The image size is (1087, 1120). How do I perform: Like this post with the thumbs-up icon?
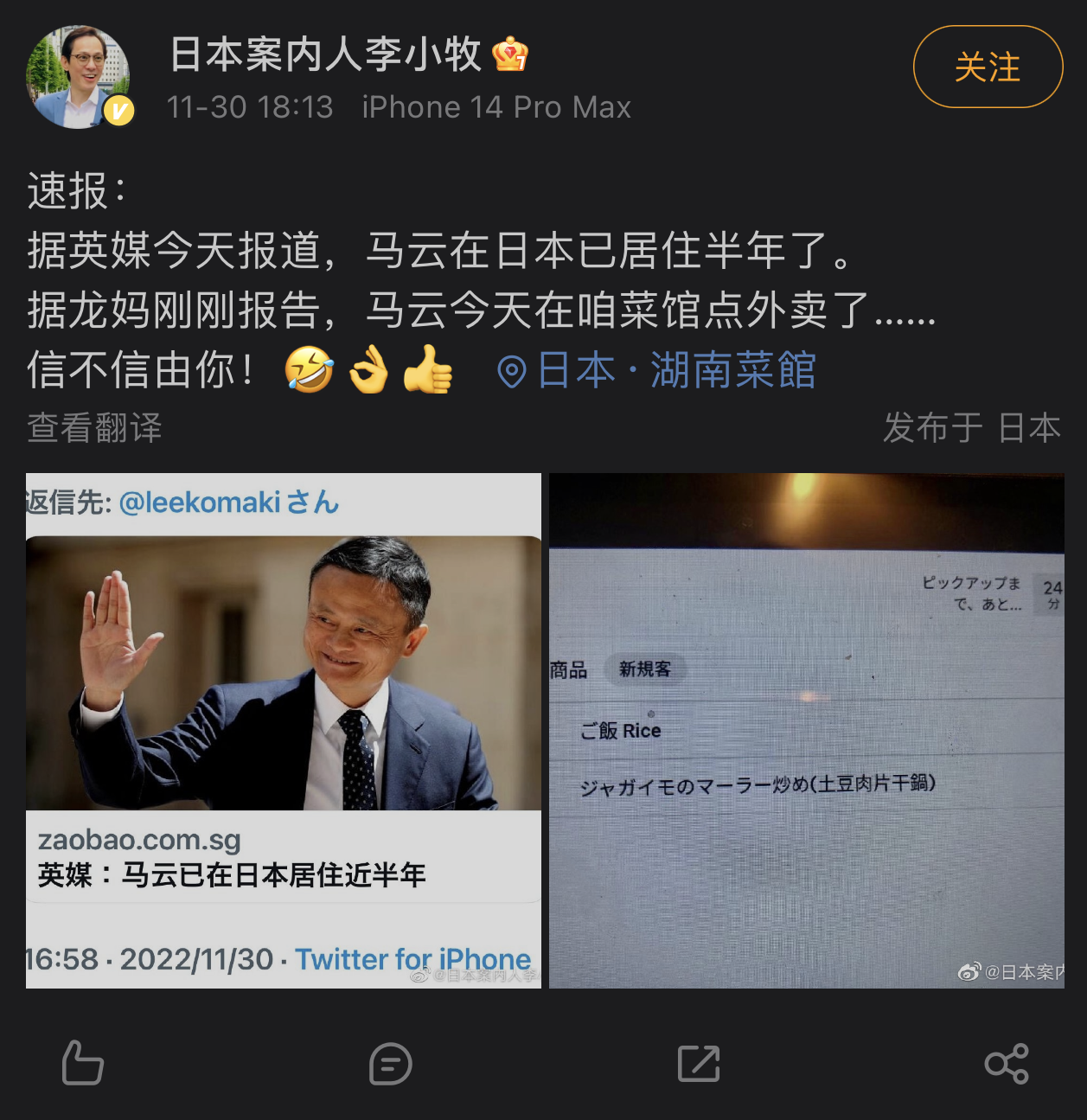click(x=83, y=1063)
